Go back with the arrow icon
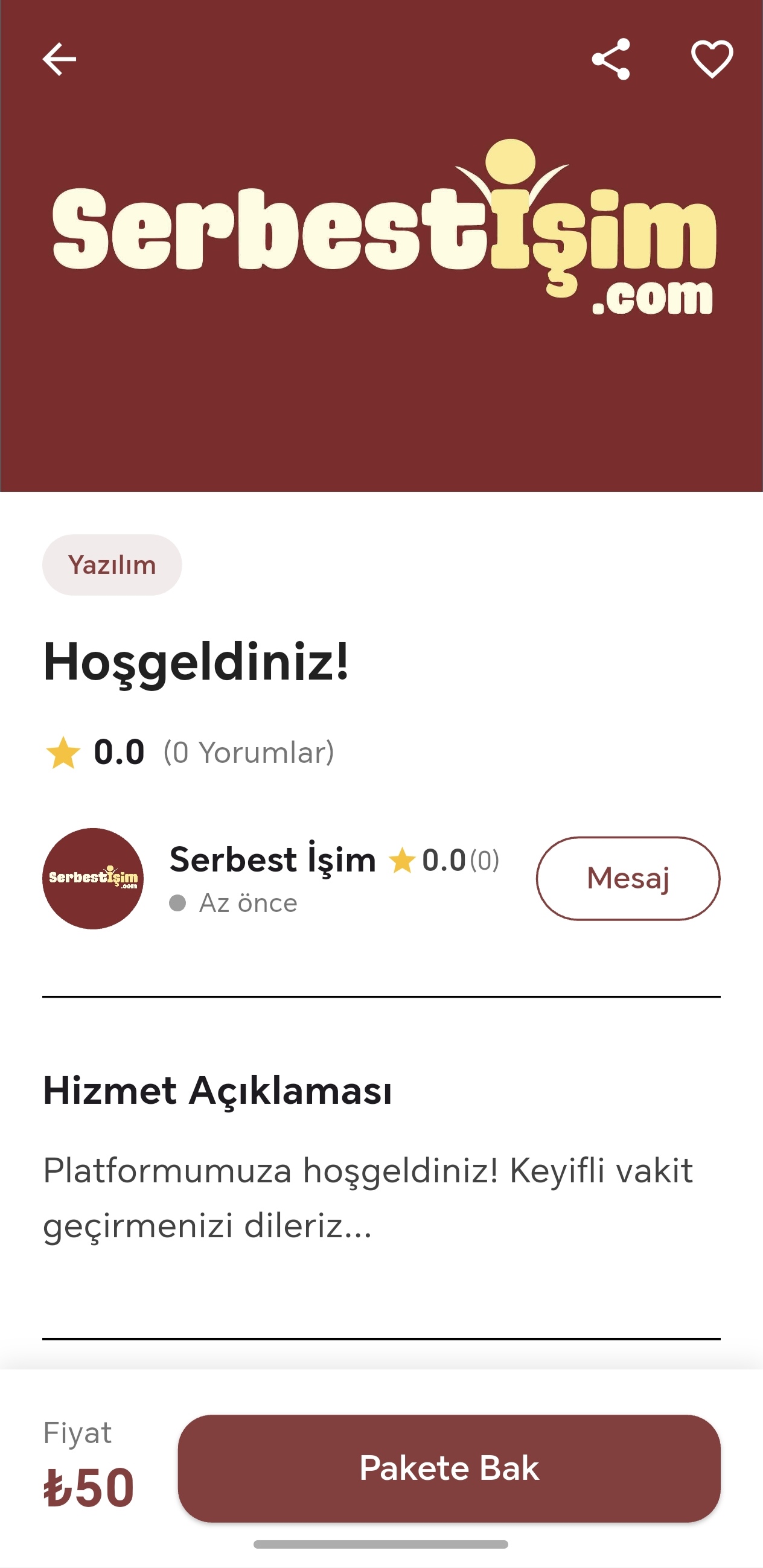Image resolution: width=763 pixels, height=1568 pixels. [60, 59]
